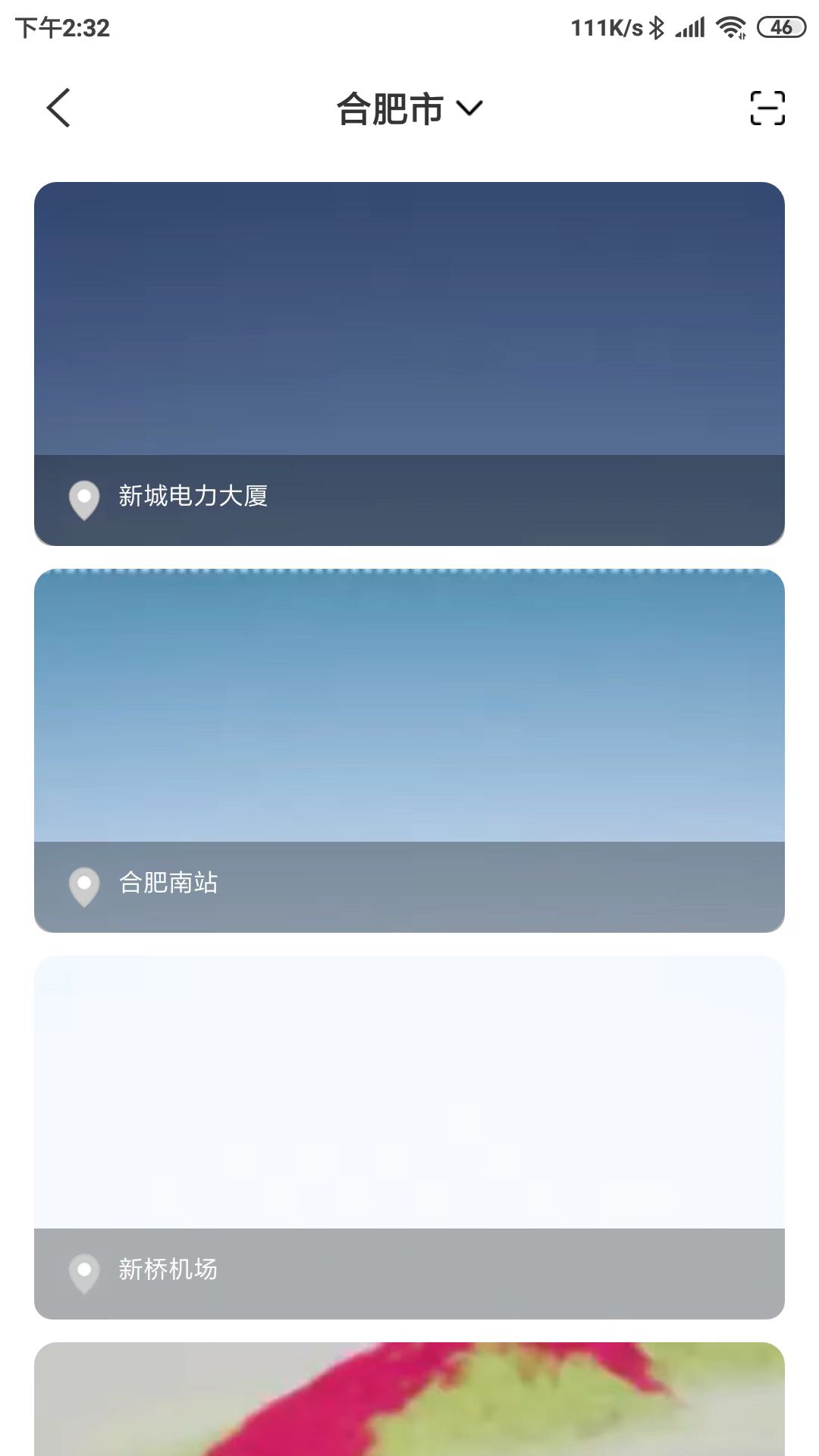Open the 新桥机场 card
The height and width of the screenshot is (1456, 819).
[x=409, y=1137]
